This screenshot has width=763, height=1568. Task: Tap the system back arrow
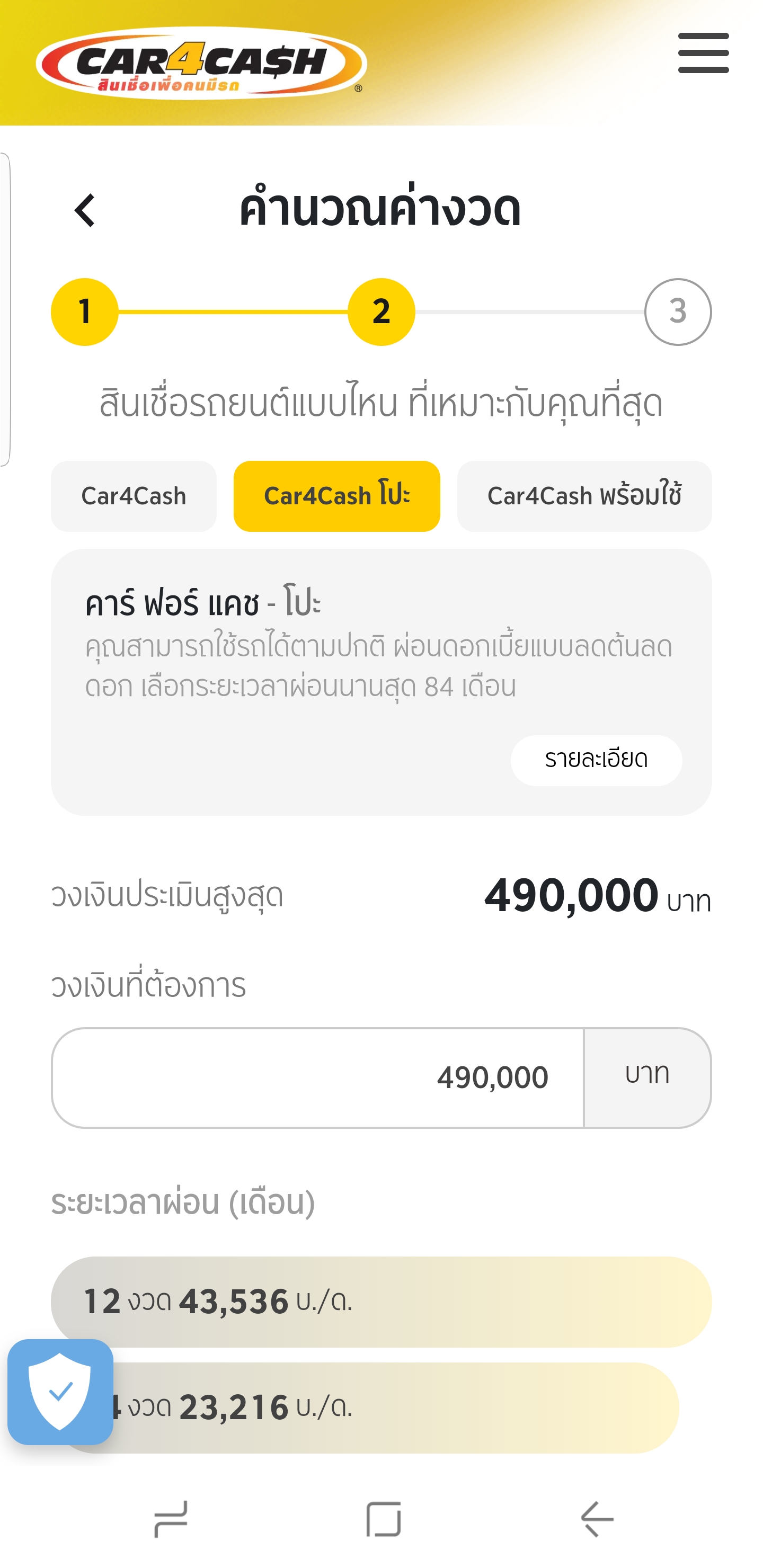pyautogui.click(x=597, y=1518)
